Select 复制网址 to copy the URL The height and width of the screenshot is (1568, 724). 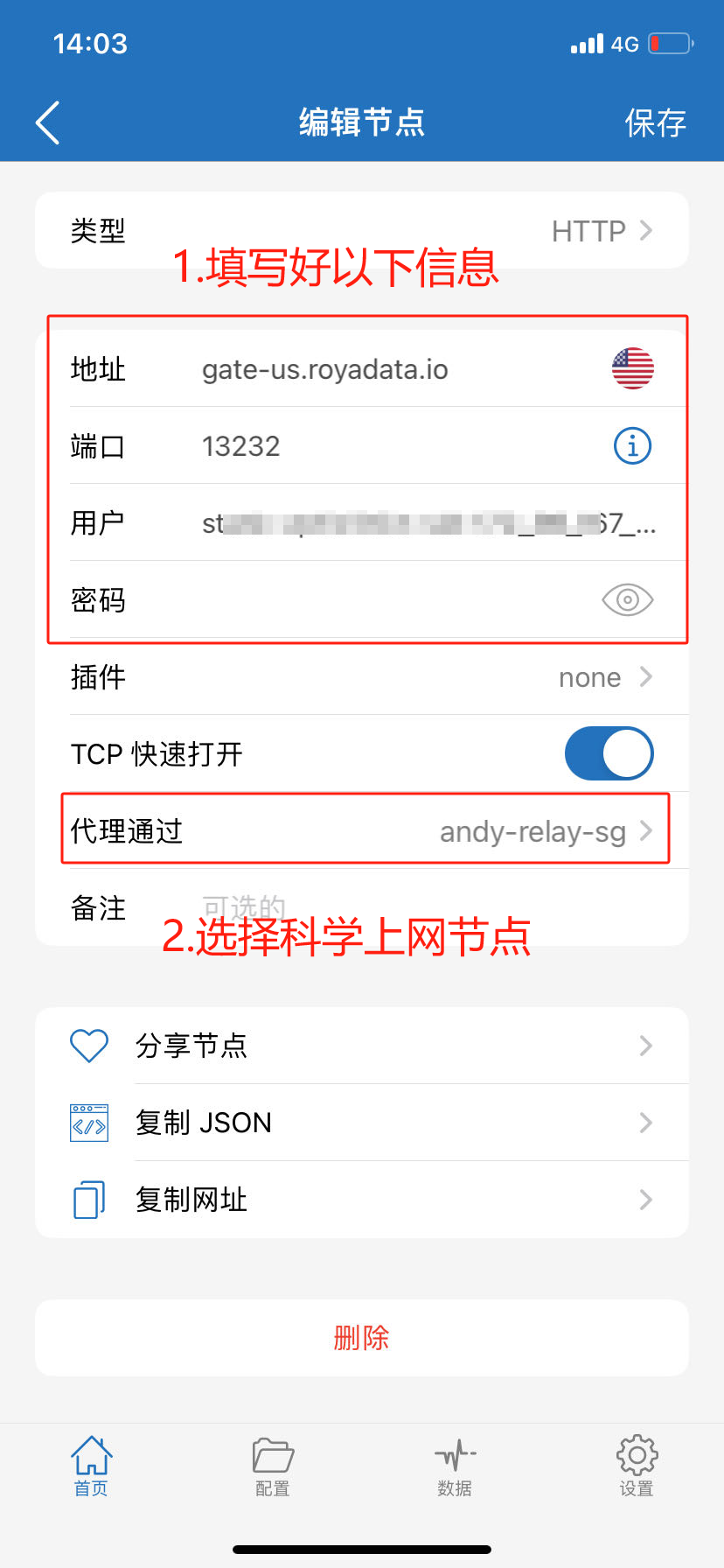click(x=362, y=1200)
